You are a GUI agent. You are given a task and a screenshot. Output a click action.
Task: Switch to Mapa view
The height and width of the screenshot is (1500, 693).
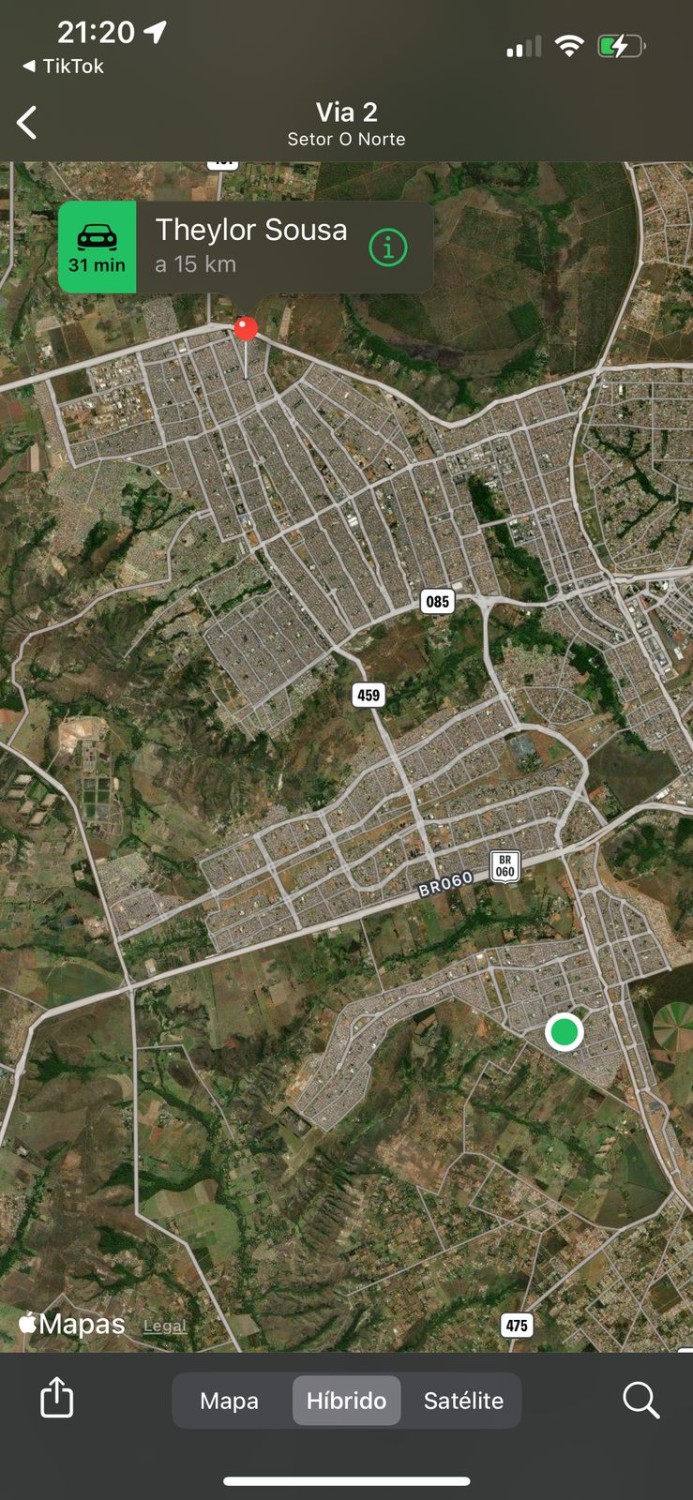pyautogui.click(x=229, y=1400)
